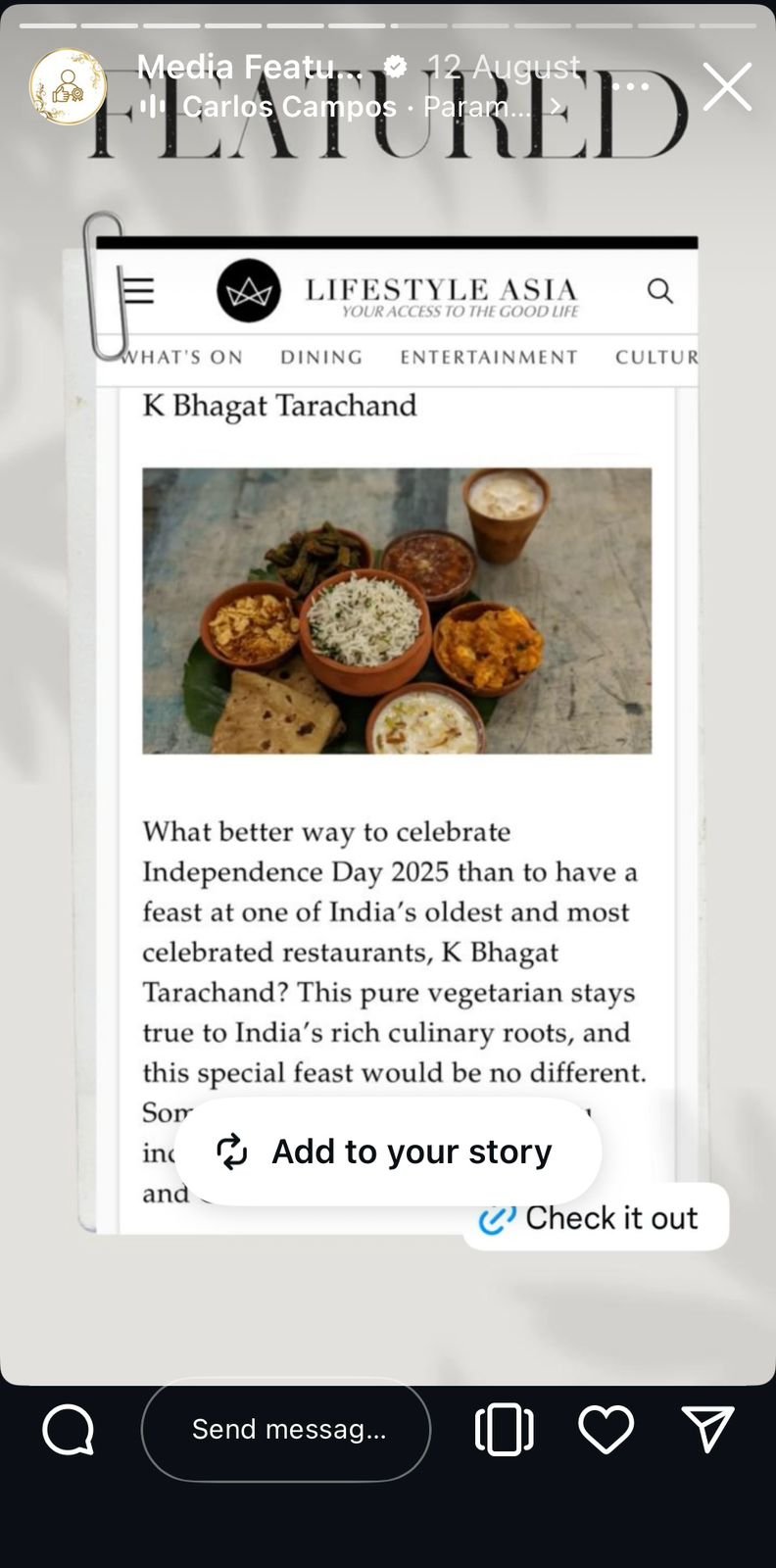Open the Send message field
Image resolution: width=776 pixels, height=1568 pixels.
(x=286, y=1429)
